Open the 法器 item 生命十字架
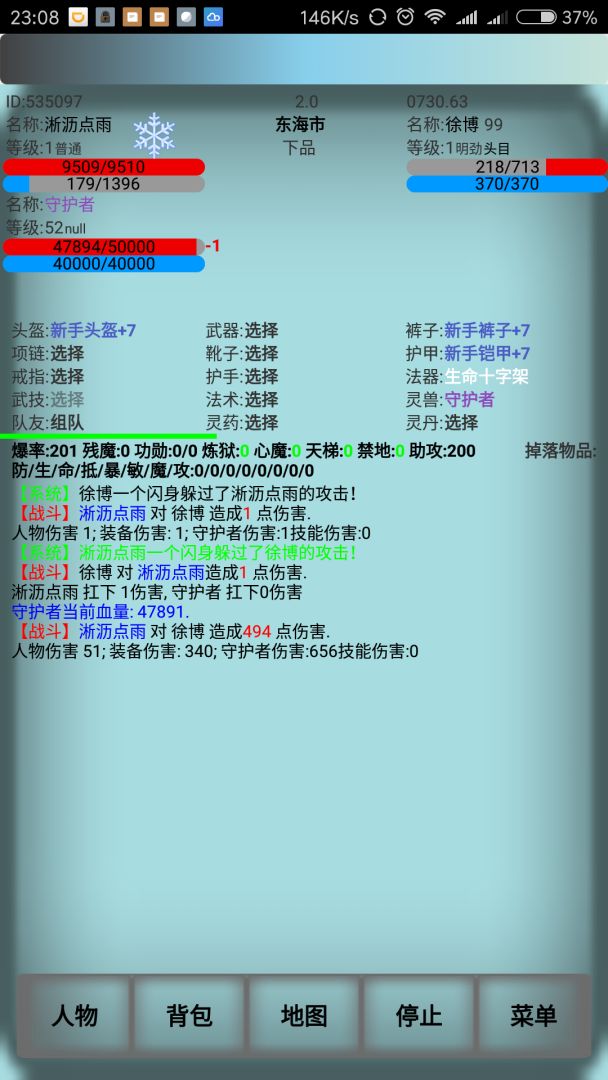Viewport: 608px width, 1080px height. click(486, 376)
